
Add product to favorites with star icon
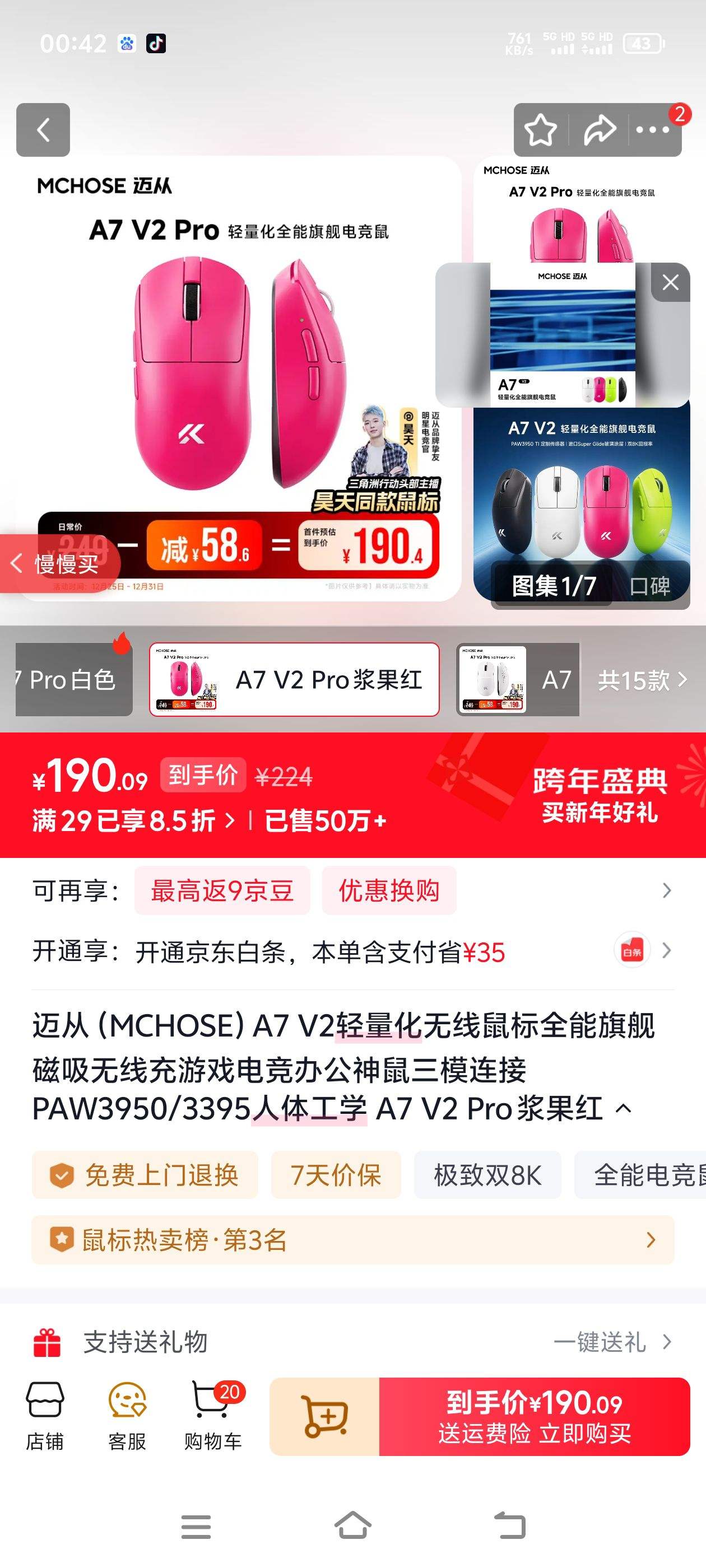click(x=540, y=130)
